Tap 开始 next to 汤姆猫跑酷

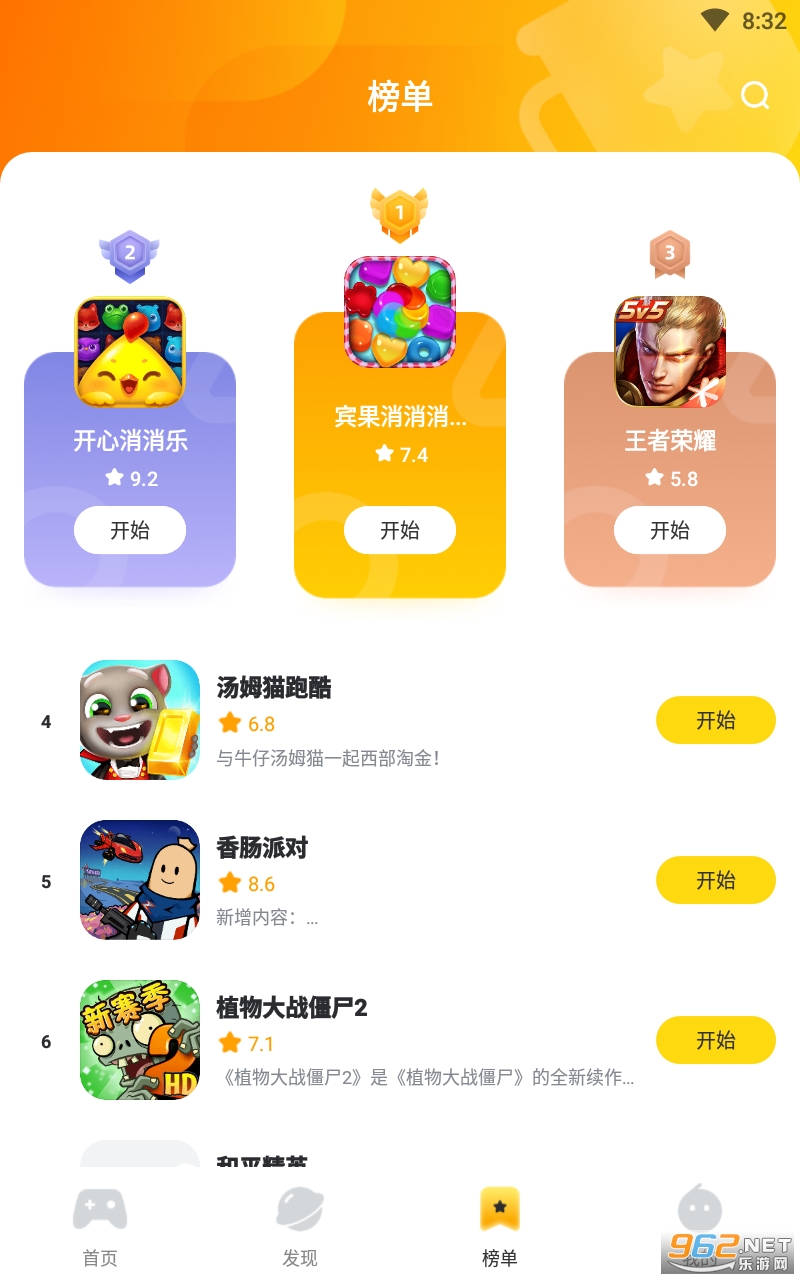[716, 720]
